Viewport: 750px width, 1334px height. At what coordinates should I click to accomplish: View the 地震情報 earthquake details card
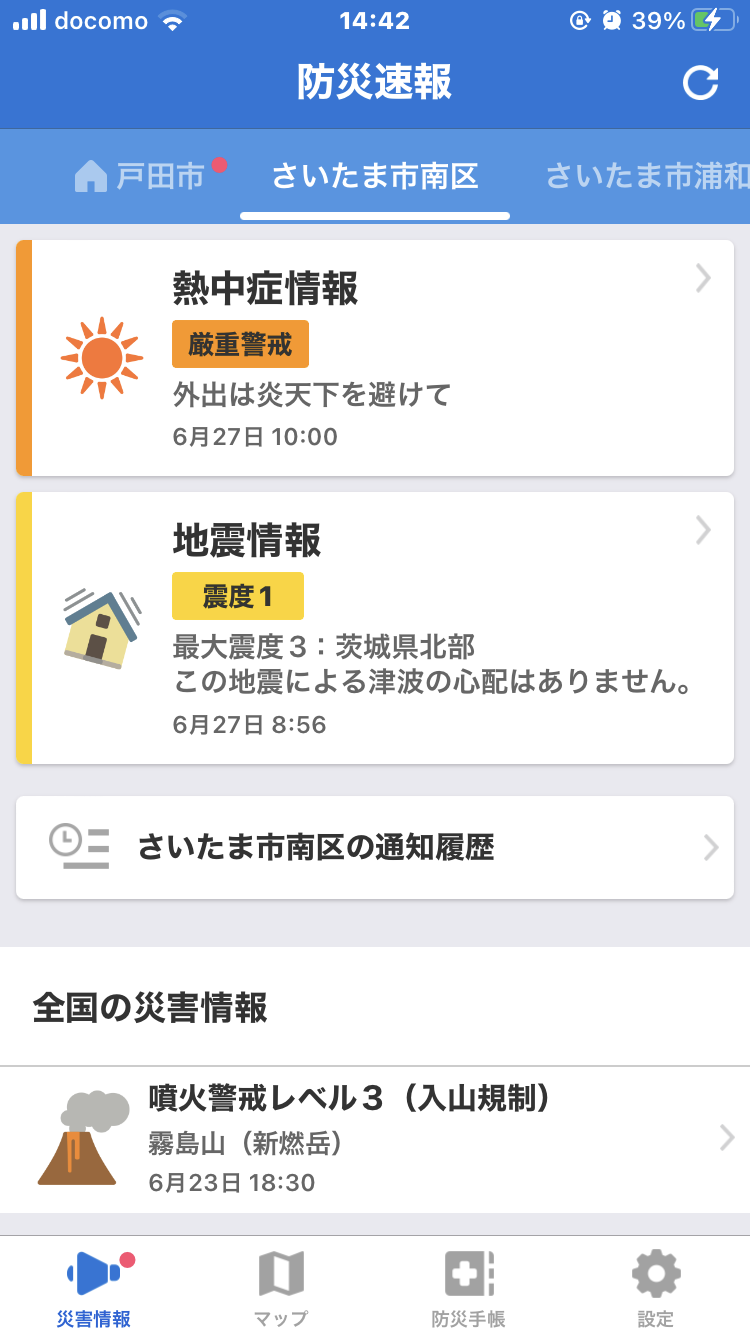tap(375, 628)
